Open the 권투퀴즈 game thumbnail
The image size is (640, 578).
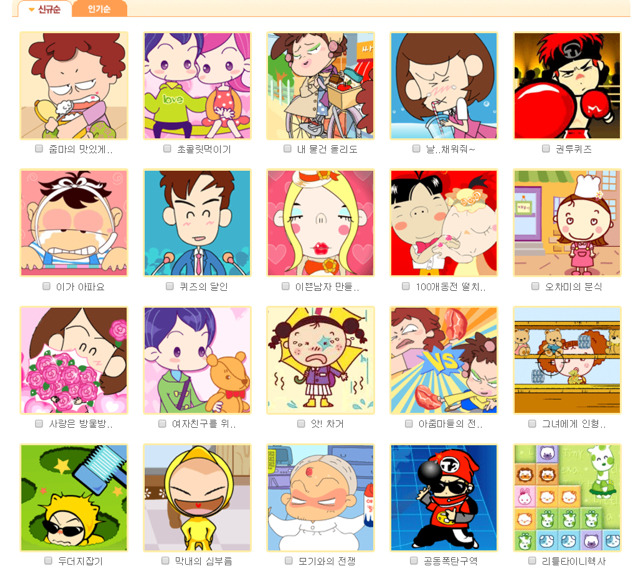567,86
